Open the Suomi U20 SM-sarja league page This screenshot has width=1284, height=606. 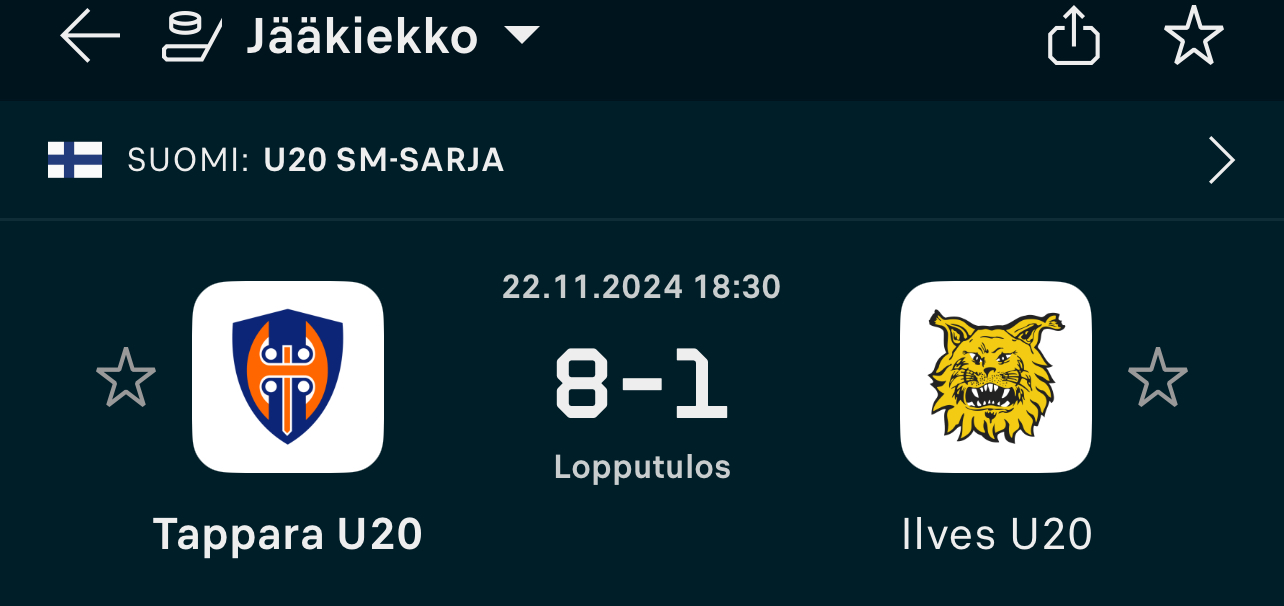[640, 160]
